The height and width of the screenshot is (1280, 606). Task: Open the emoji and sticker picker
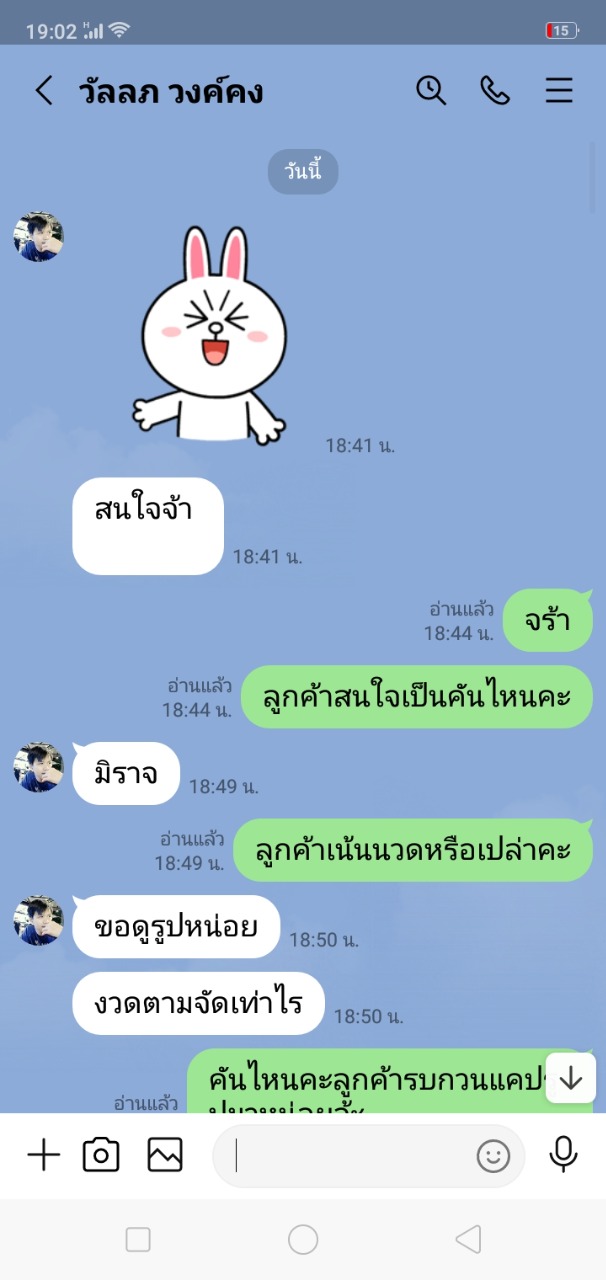493,1156
